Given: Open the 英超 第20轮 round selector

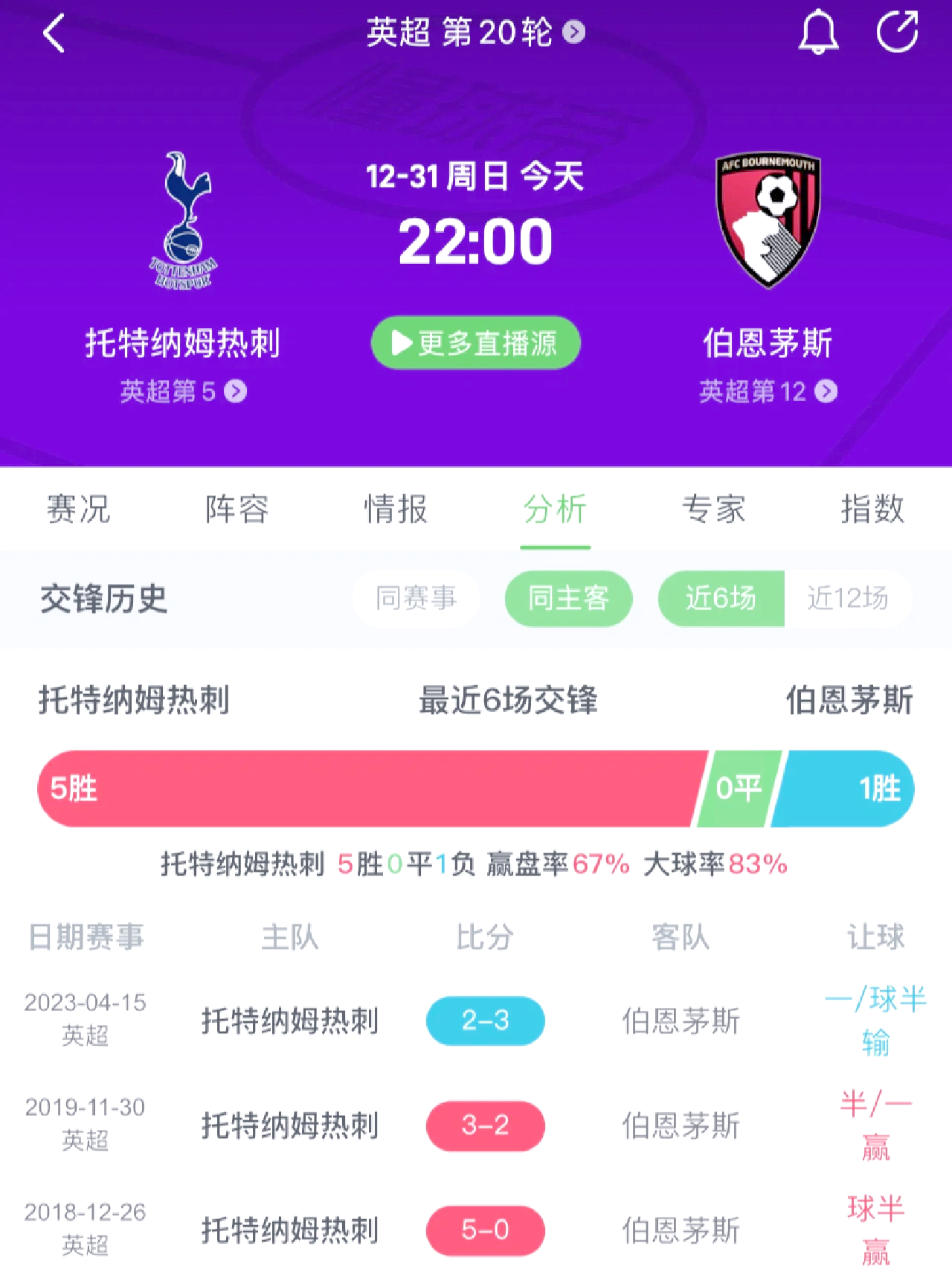Looking at the screenshot, I should pos(476,33).
